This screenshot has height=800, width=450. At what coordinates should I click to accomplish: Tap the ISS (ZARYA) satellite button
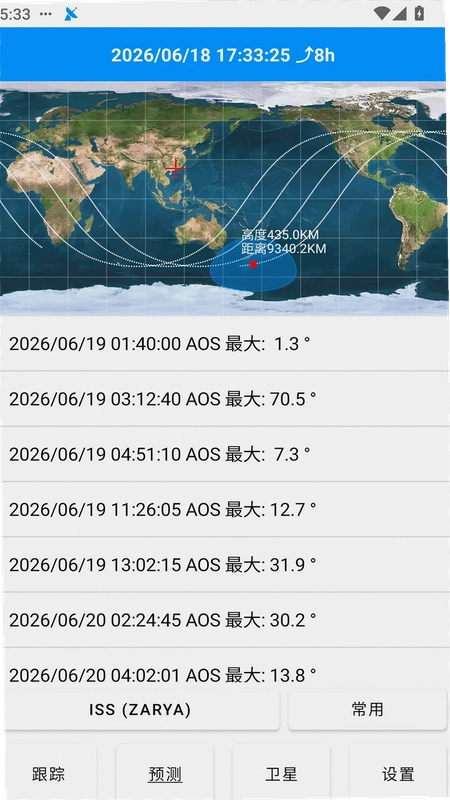142,710
